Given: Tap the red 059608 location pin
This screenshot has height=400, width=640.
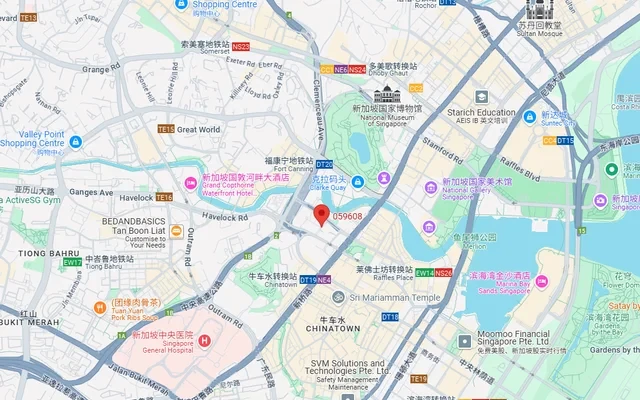Looking at the screenshot, I should pos(321,216).
